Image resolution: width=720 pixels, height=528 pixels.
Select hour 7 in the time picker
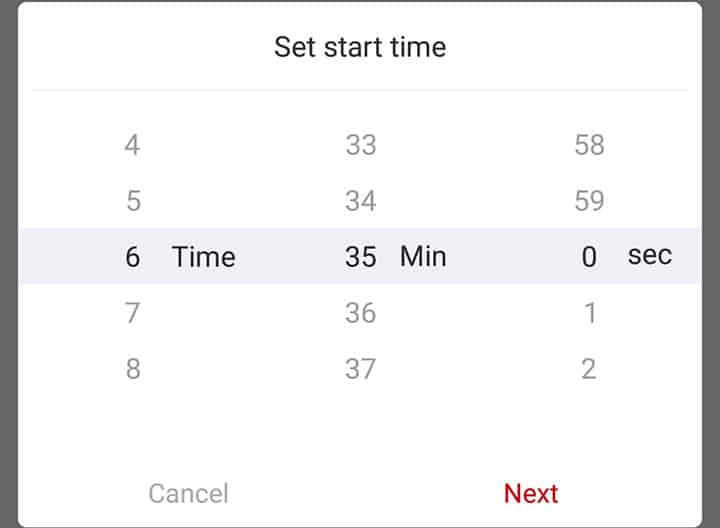[133, 313]
